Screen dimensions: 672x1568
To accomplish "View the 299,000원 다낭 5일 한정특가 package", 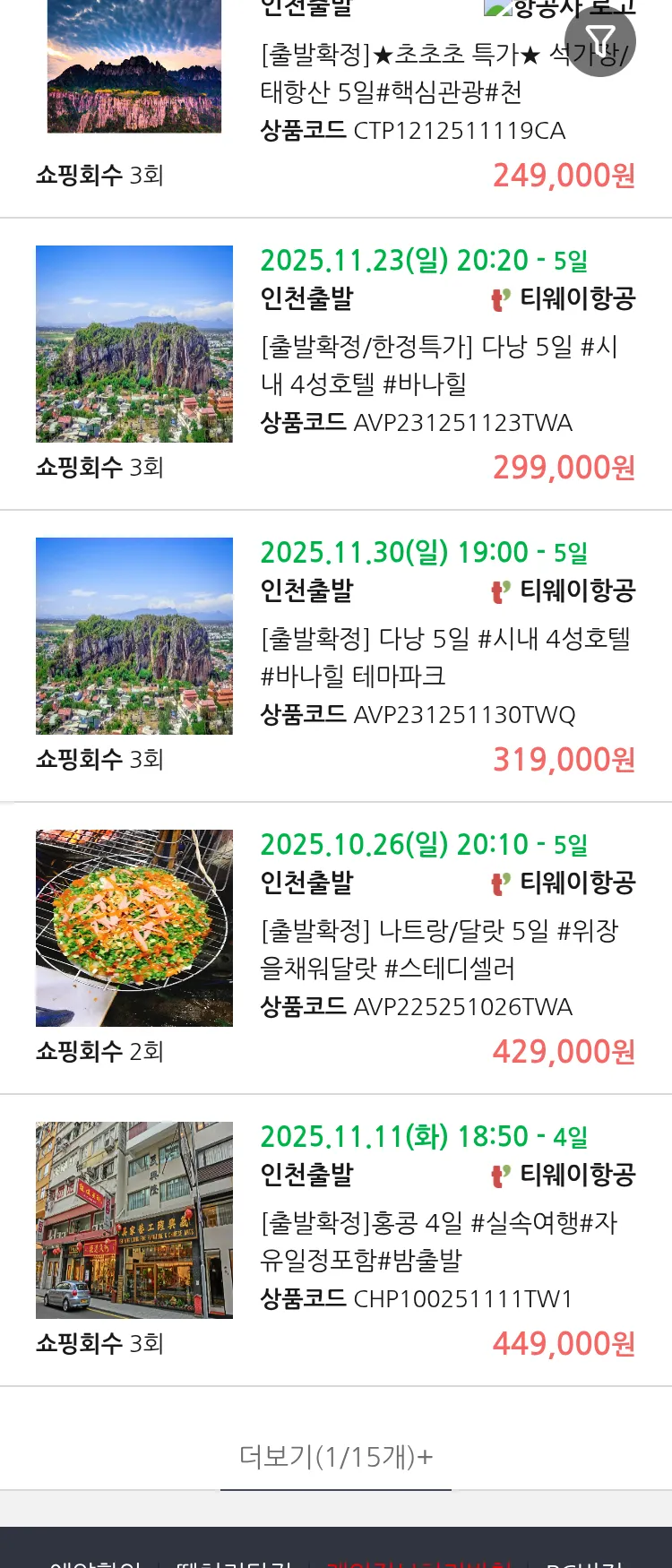I will 439,365.
